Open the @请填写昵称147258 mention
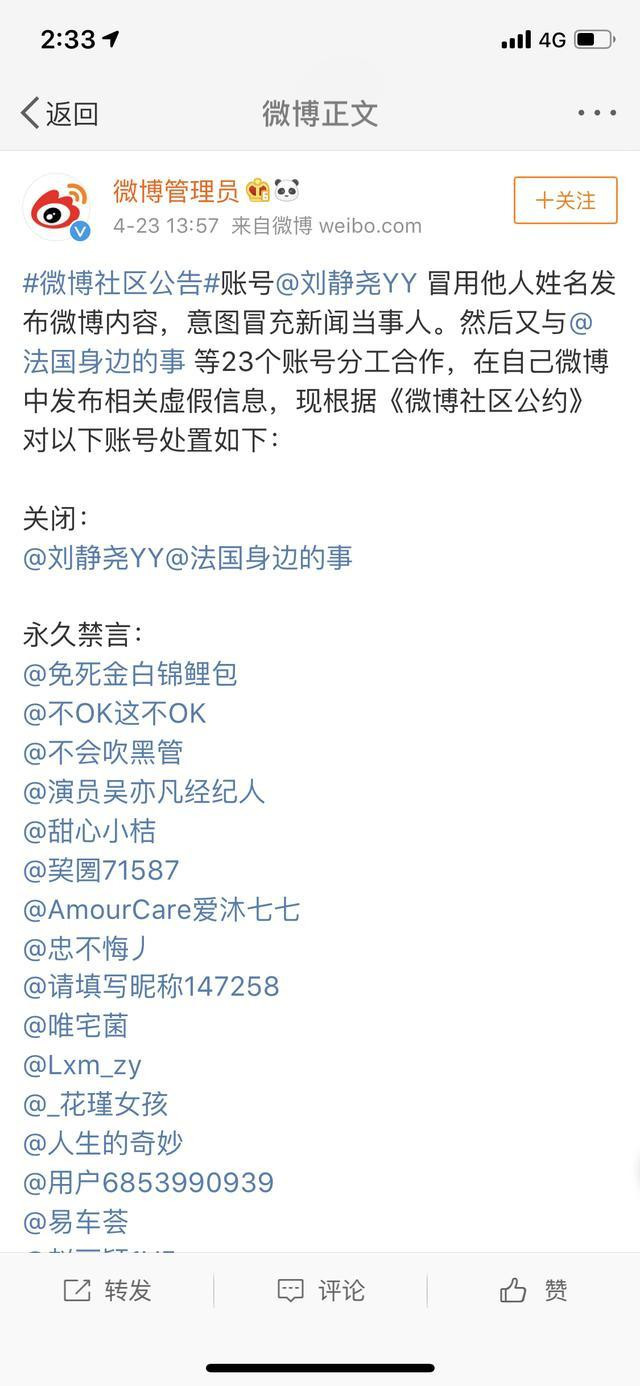This screenshot has height=1386, width=640. tap(151, 987)
